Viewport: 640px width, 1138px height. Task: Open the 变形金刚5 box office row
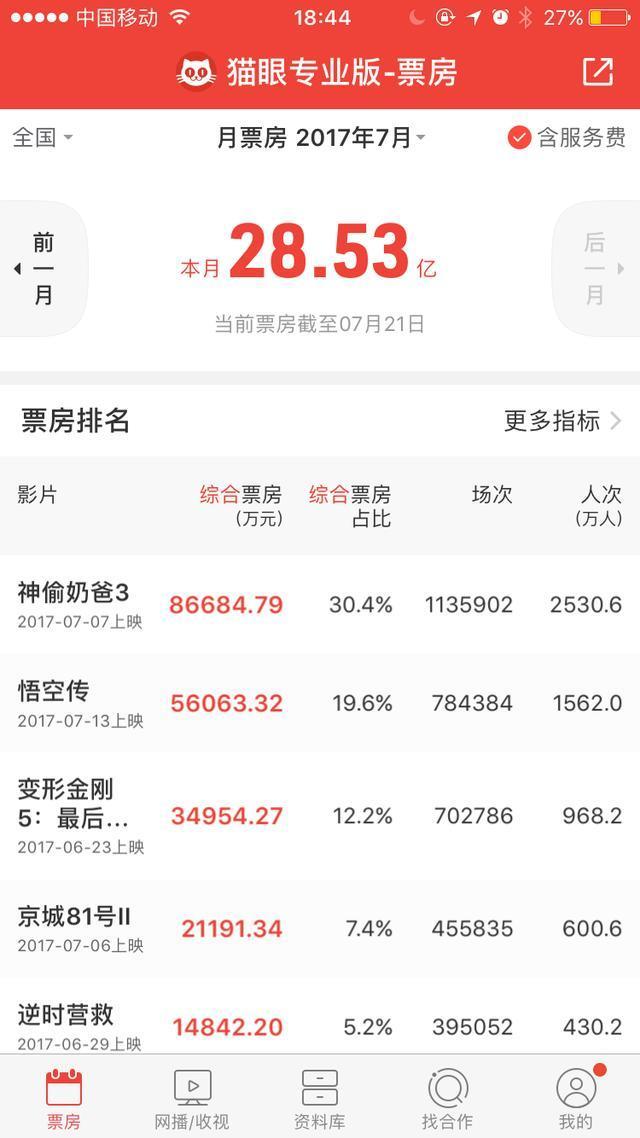(320, 815)
